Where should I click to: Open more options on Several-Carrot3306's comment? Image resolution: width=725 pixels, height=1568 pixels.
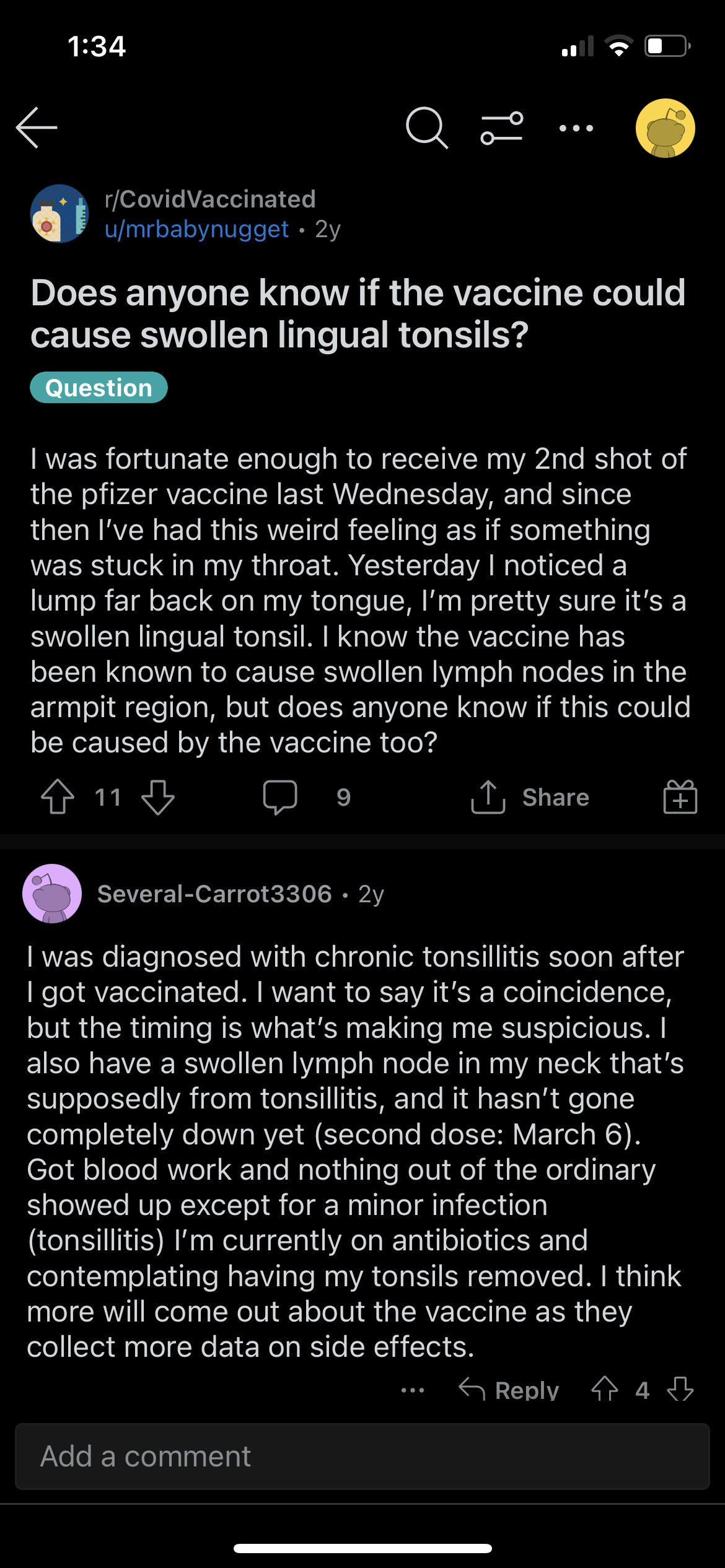point(413,1390)
